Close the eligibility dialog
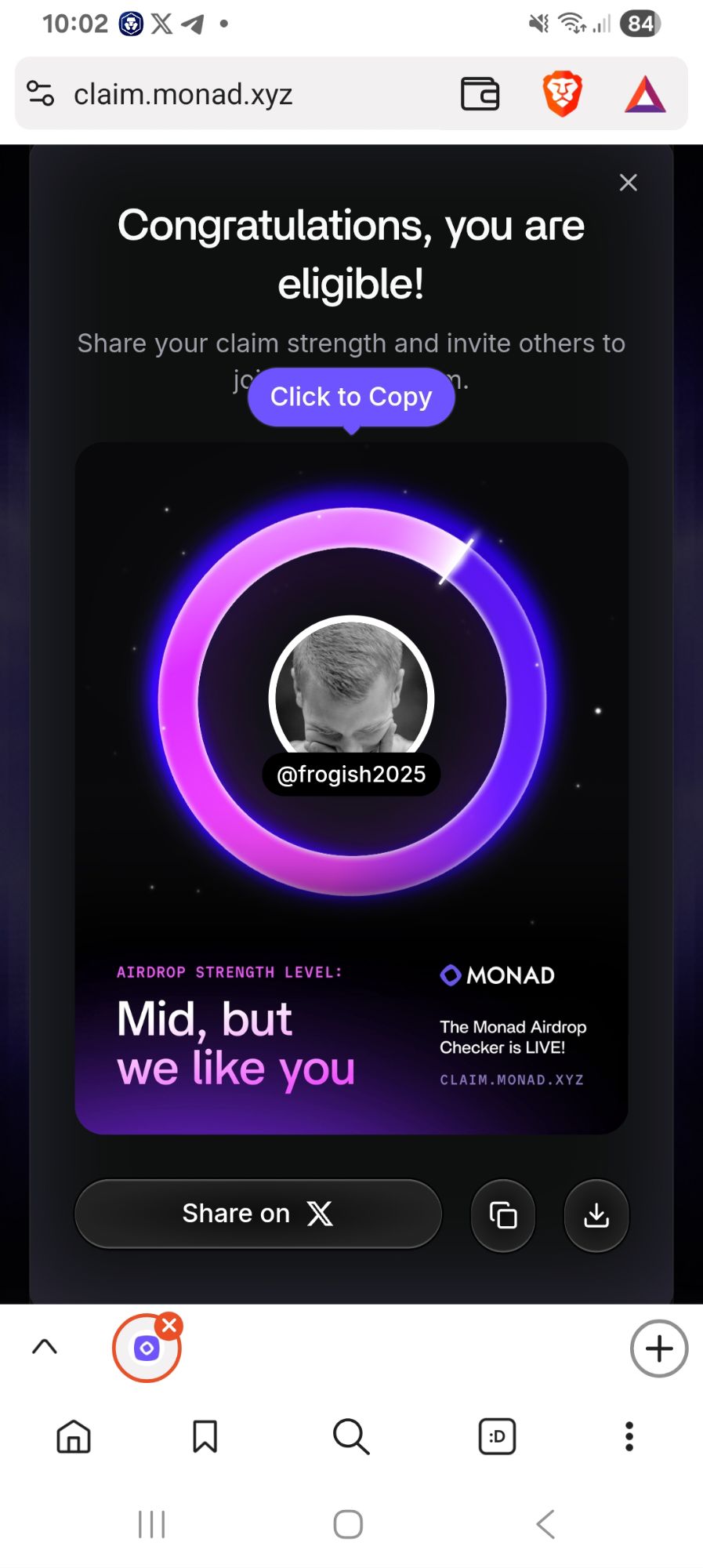 point(628,183)
